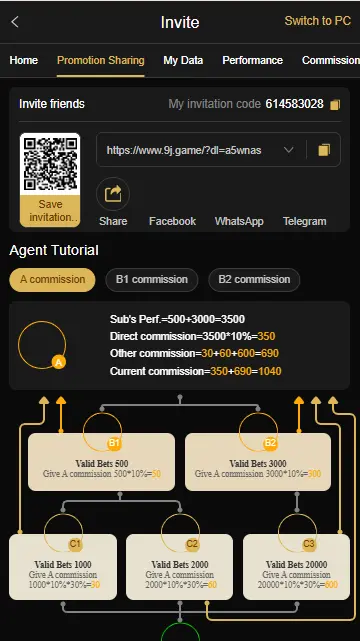Expand the invite link dropdown chevron

coord(288,150)
